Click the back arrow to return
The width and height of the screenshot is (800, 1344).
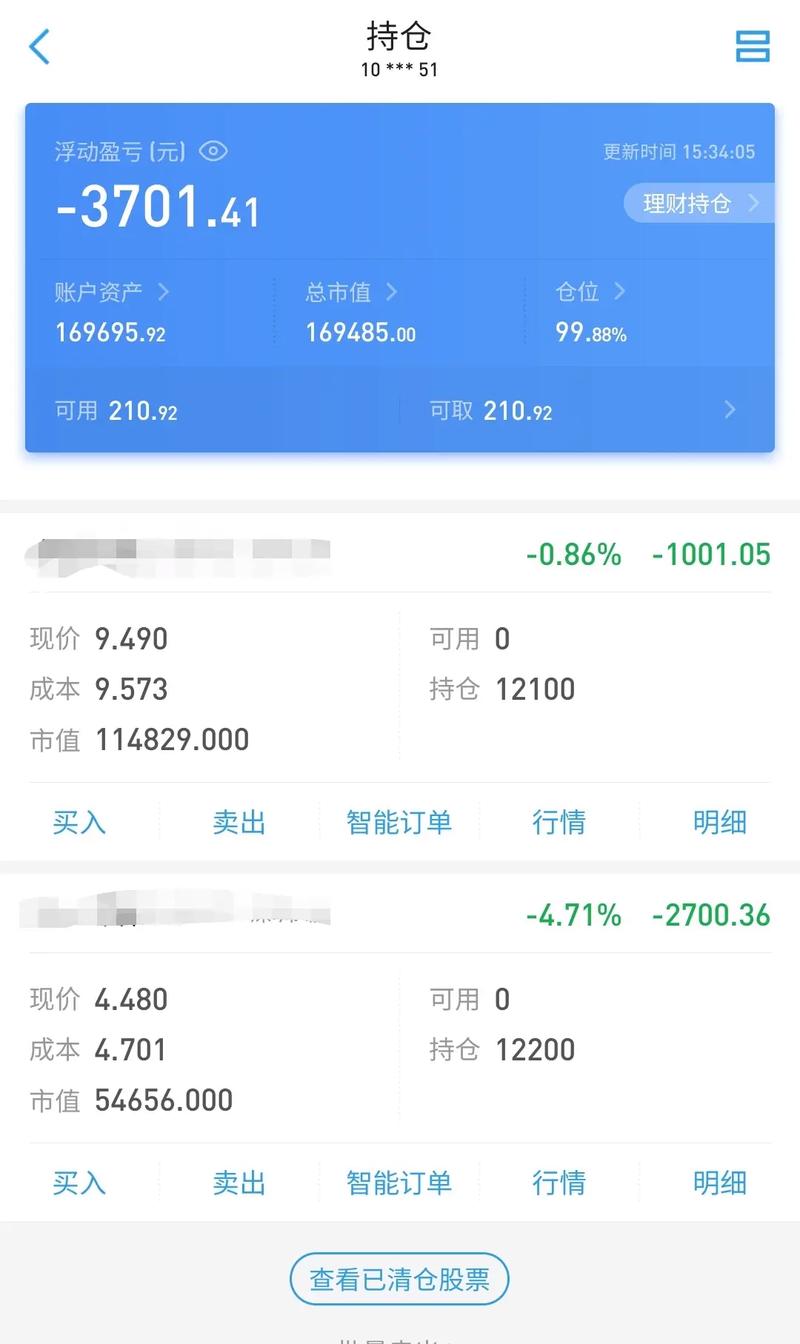38,47
